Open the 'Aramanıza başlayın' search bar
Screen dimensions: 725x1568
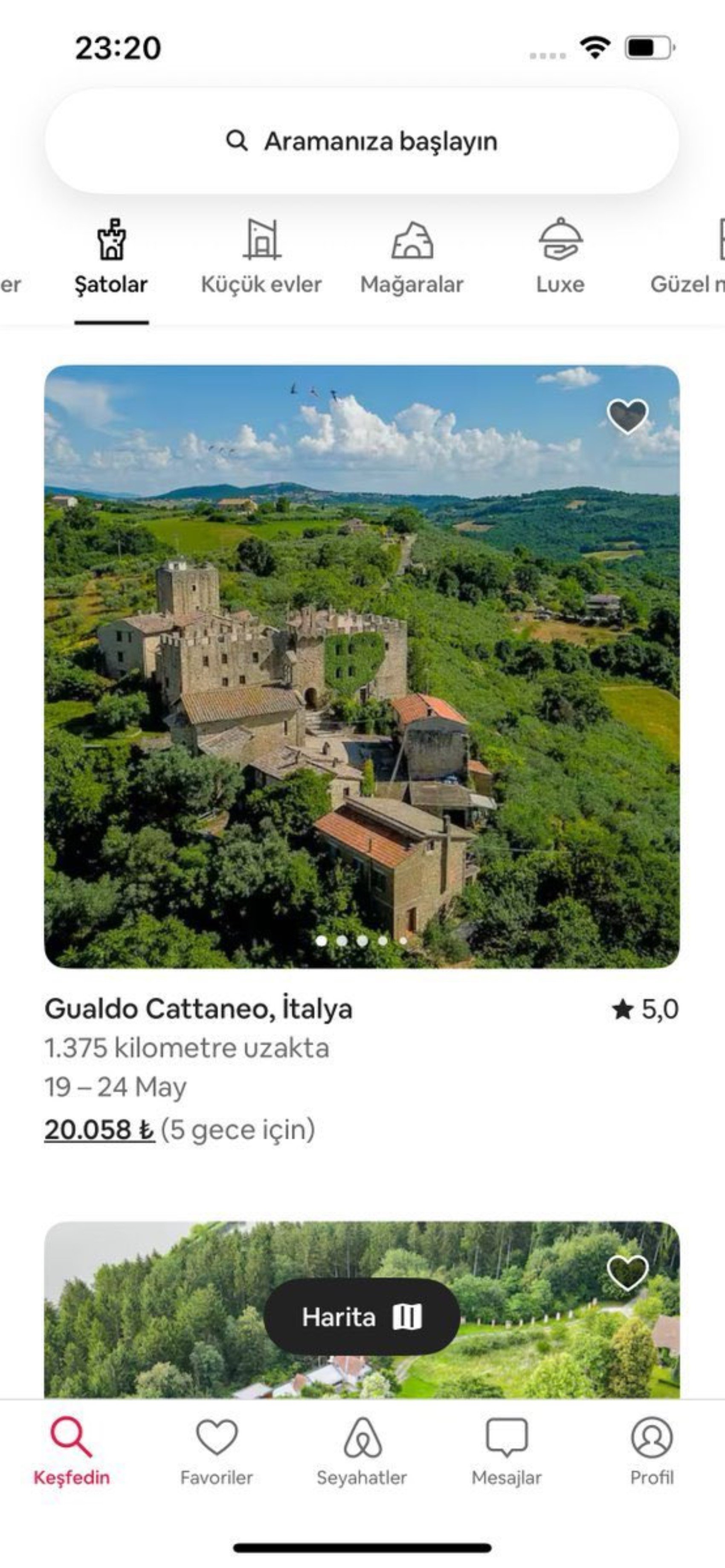point(362,141)
